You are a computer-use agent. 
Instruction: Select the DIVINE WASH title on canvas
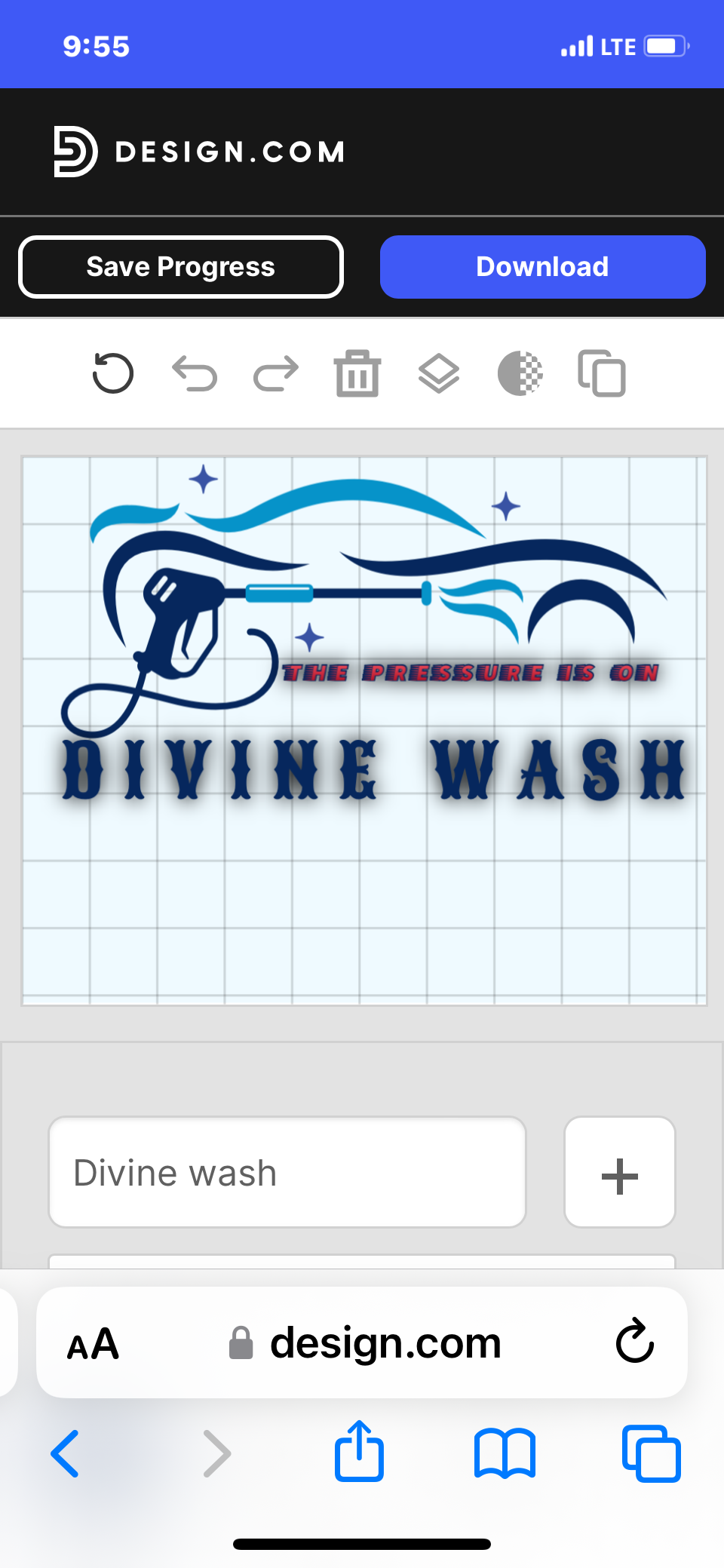tap(373, 769)
